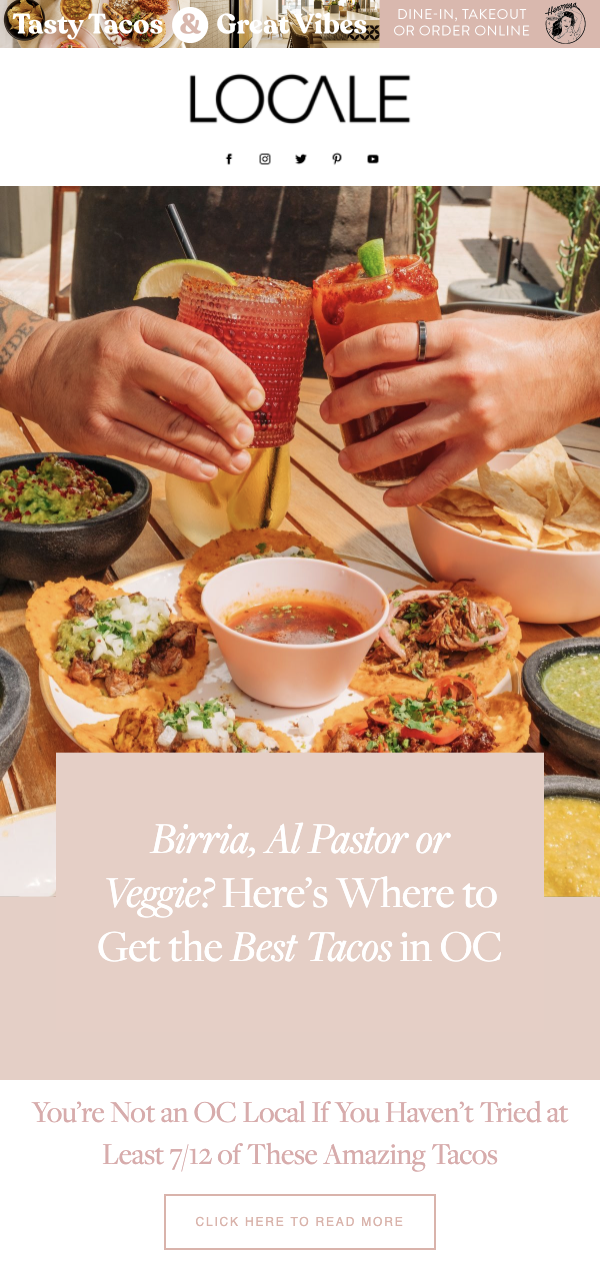This screenshot has height=1278, width=602.
Task: Open Locale's Facebook page
Action: coord(229,159)
